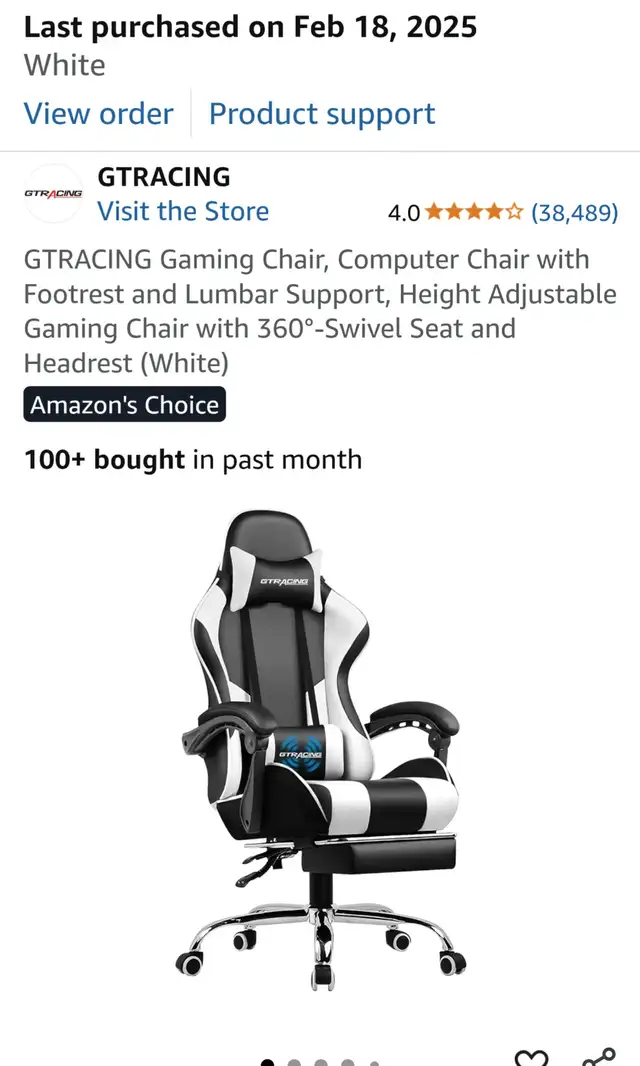This screenshot has width=640, height=1066.
Task: Open the 38,489 customer ratings
Action: point(574,213)
